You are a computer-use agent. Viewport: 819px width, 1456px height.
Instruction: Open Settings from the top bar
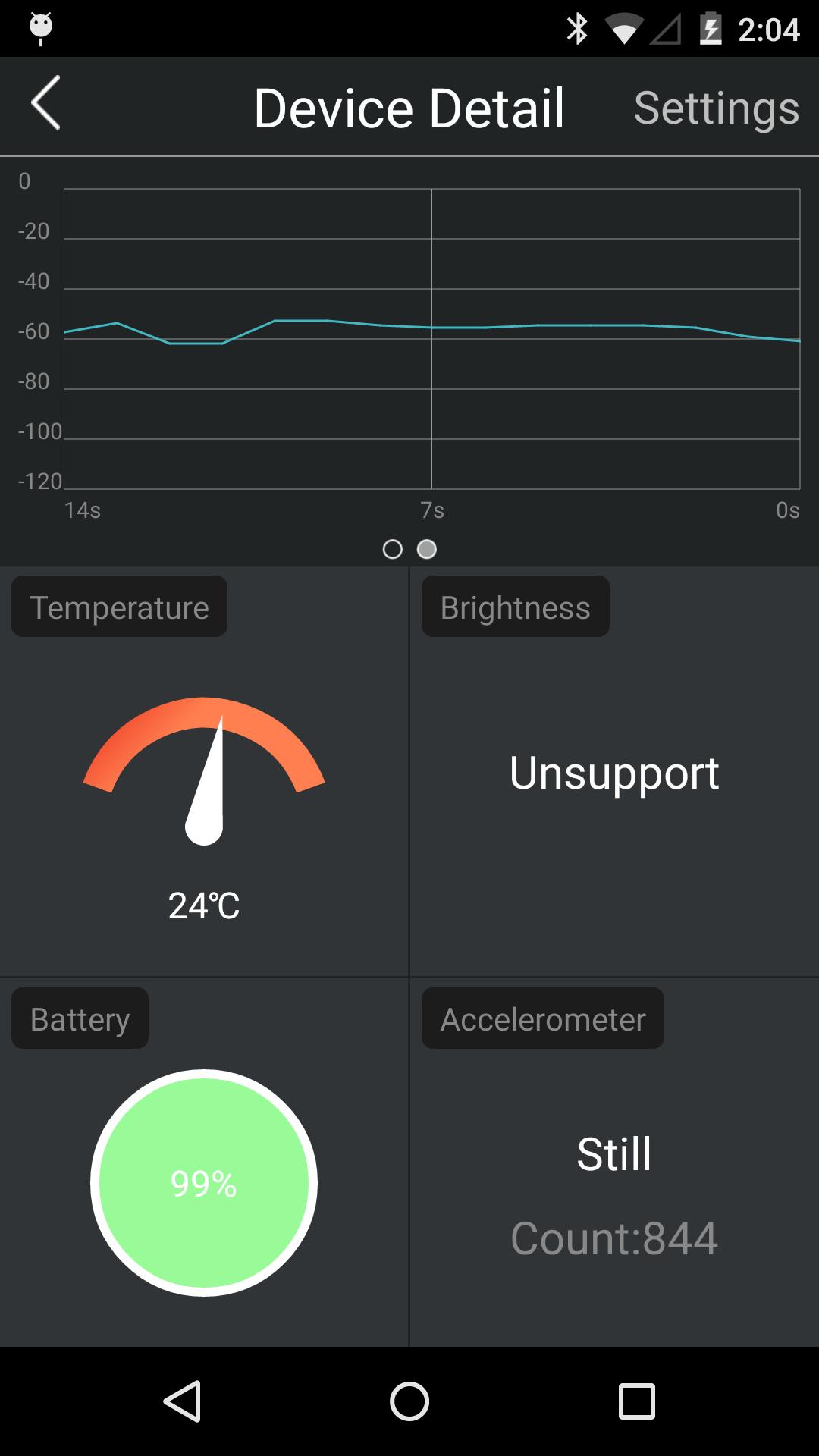tap(716, 108)
